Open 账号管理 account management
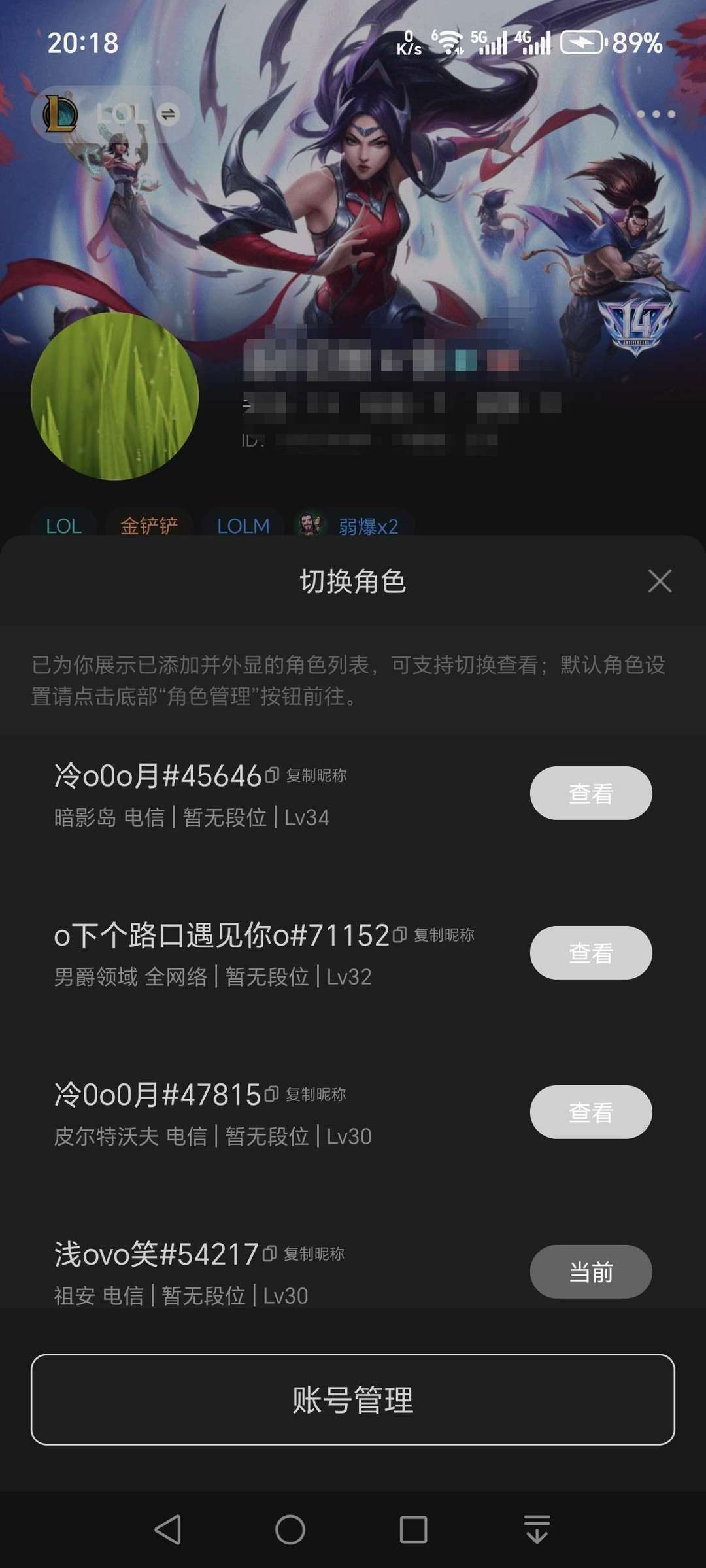The image size is (706, 1568). point(353,1399)
